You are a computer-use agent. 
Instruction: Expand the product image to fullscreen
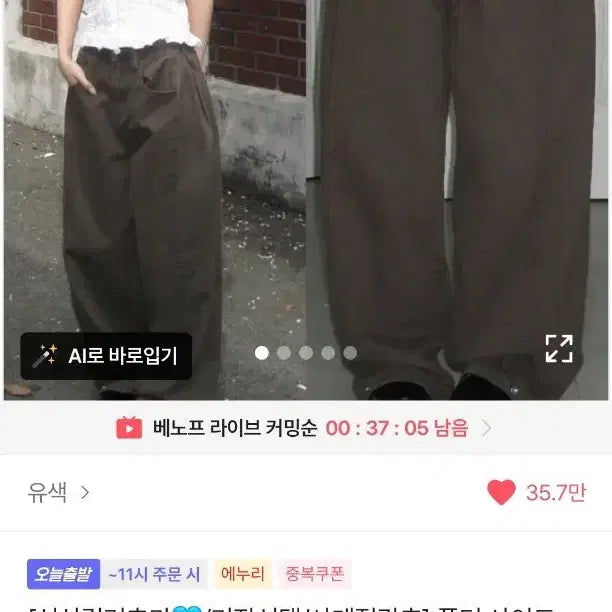[558, 348]
